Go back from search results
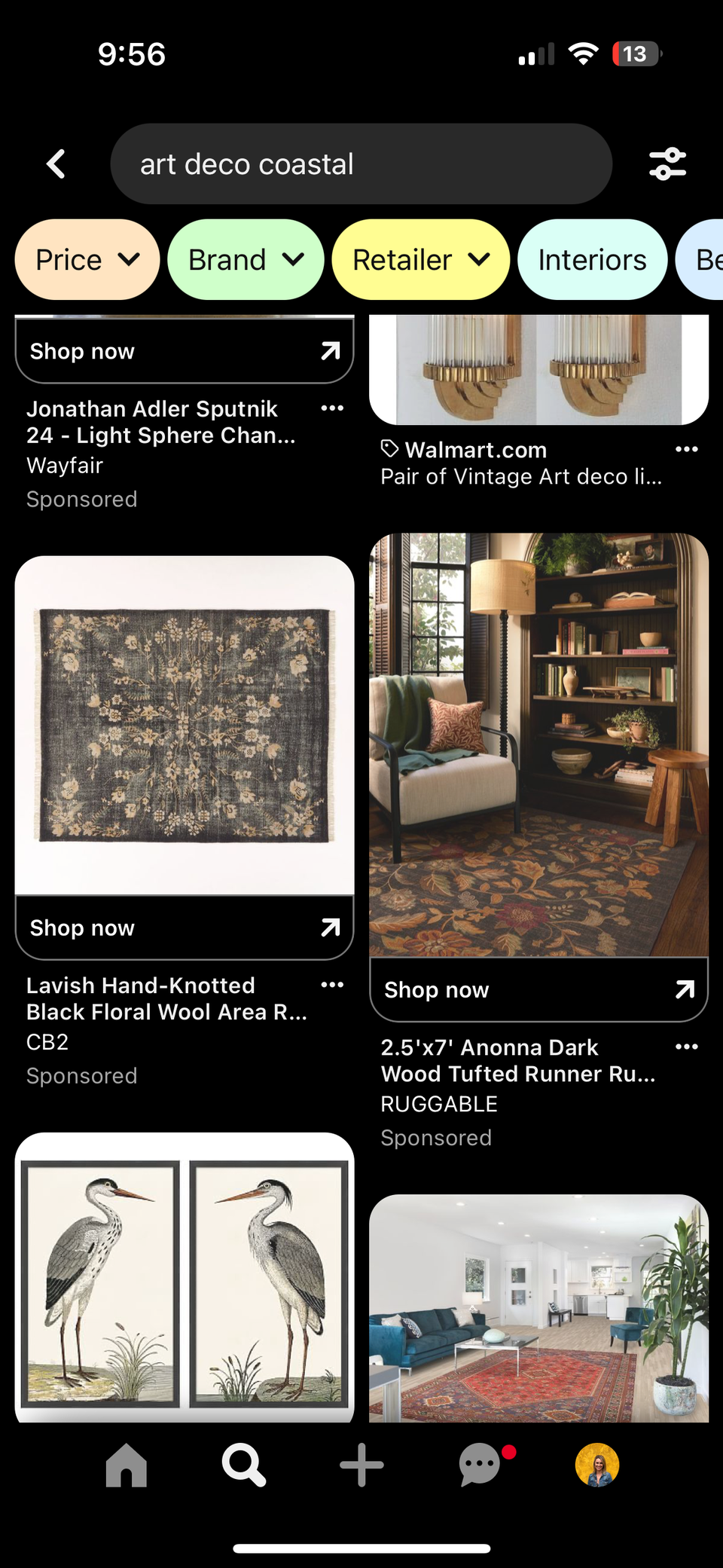This screenshot has width=723, height=1568. tap(56, 164)
